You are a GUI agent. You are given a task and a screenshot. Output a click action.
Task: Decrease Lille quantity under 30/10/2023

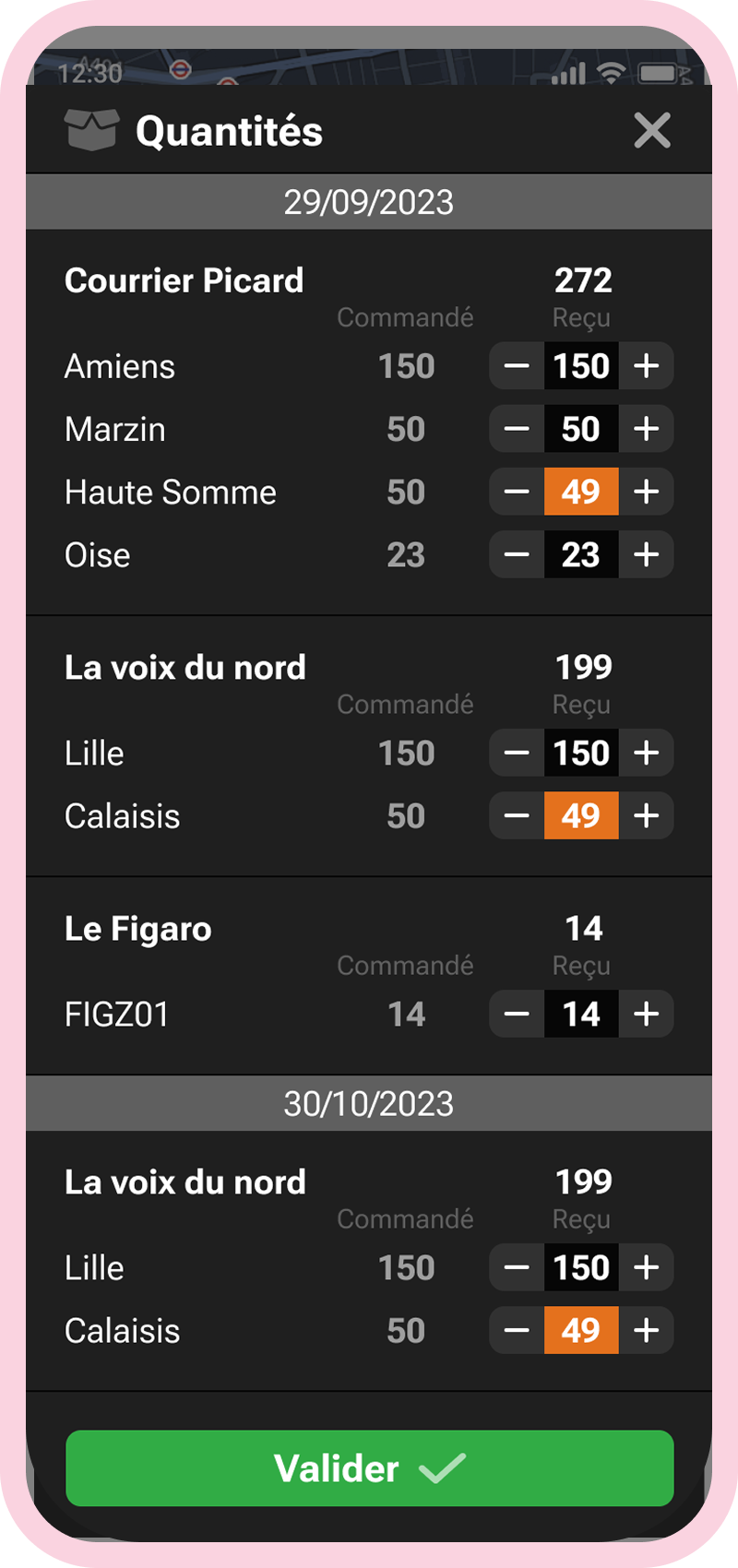[x=517, y=1267]
